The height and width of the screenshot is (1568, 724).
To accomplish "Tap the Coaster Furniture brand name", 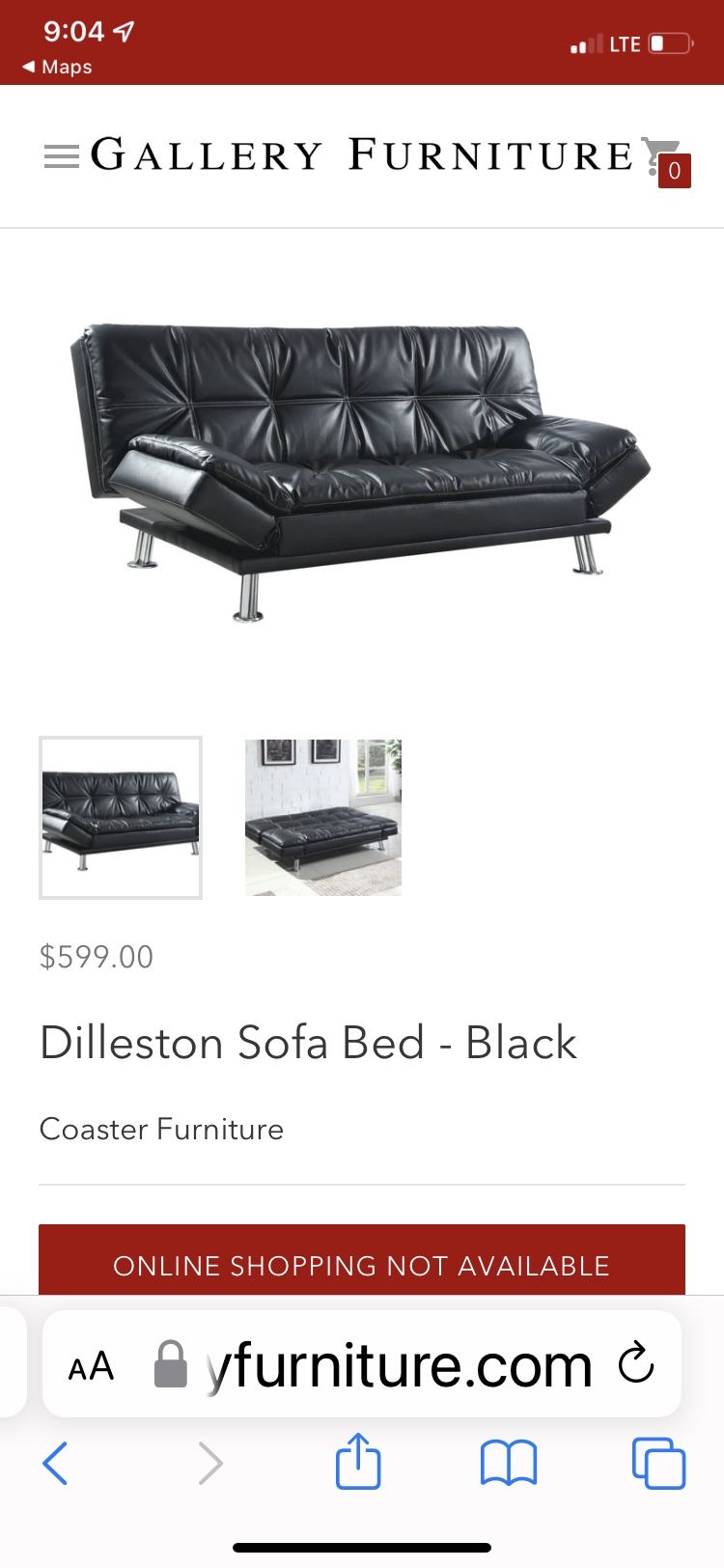I will coord(161,1129).
